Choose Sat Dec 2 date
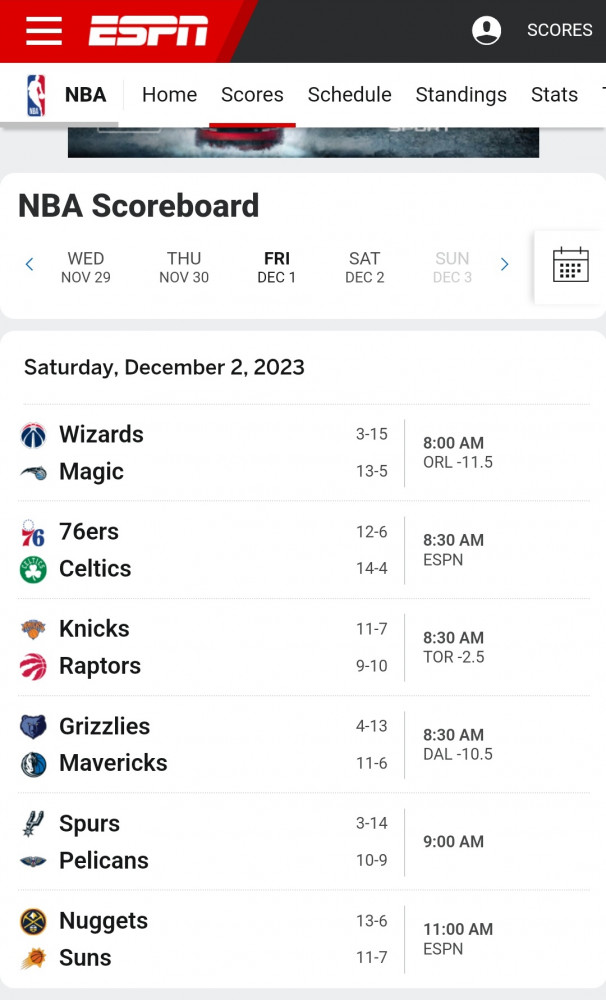 pos(364,267)
